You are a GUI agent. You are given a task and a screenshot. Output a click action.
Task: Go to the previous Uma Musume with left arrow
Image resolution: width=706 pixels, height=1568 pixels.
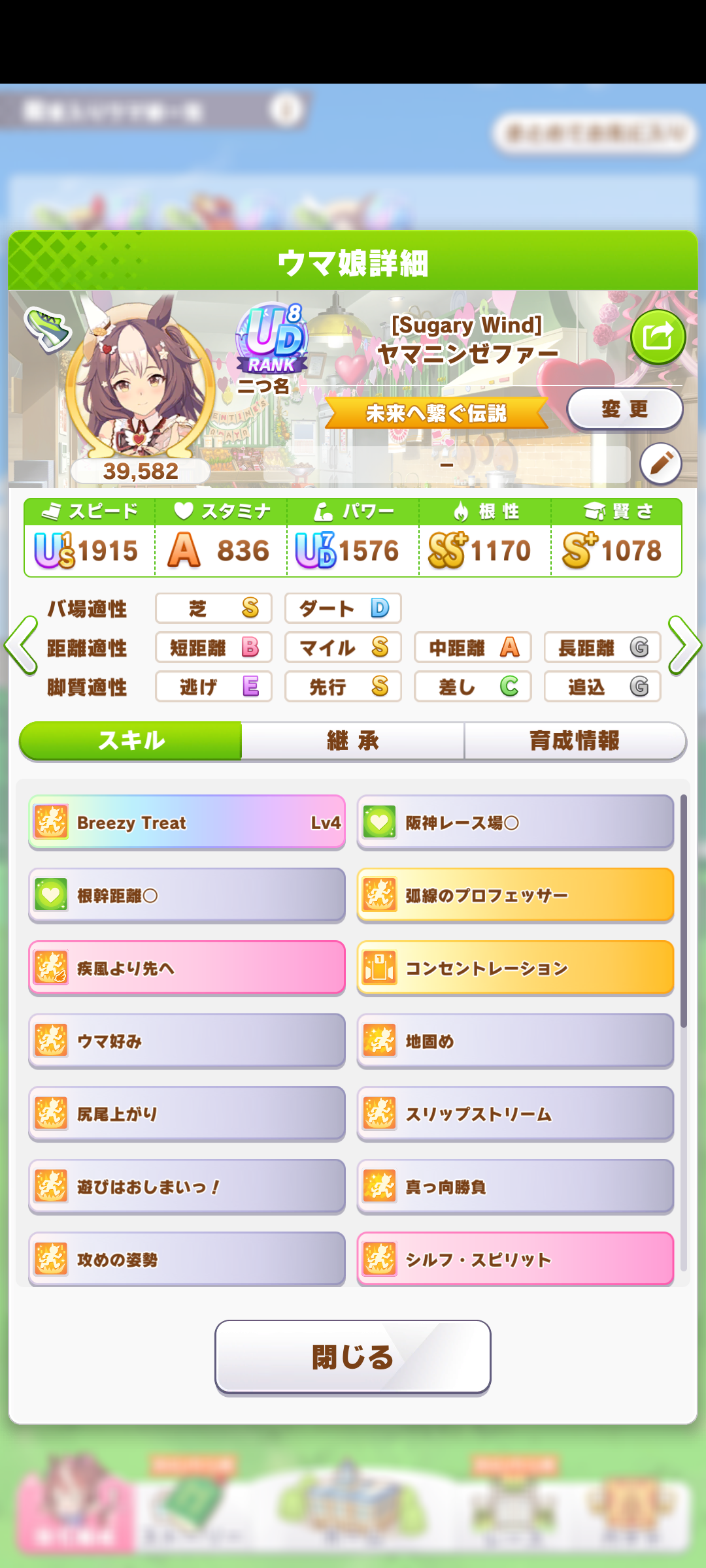click(x=21, y=645)
